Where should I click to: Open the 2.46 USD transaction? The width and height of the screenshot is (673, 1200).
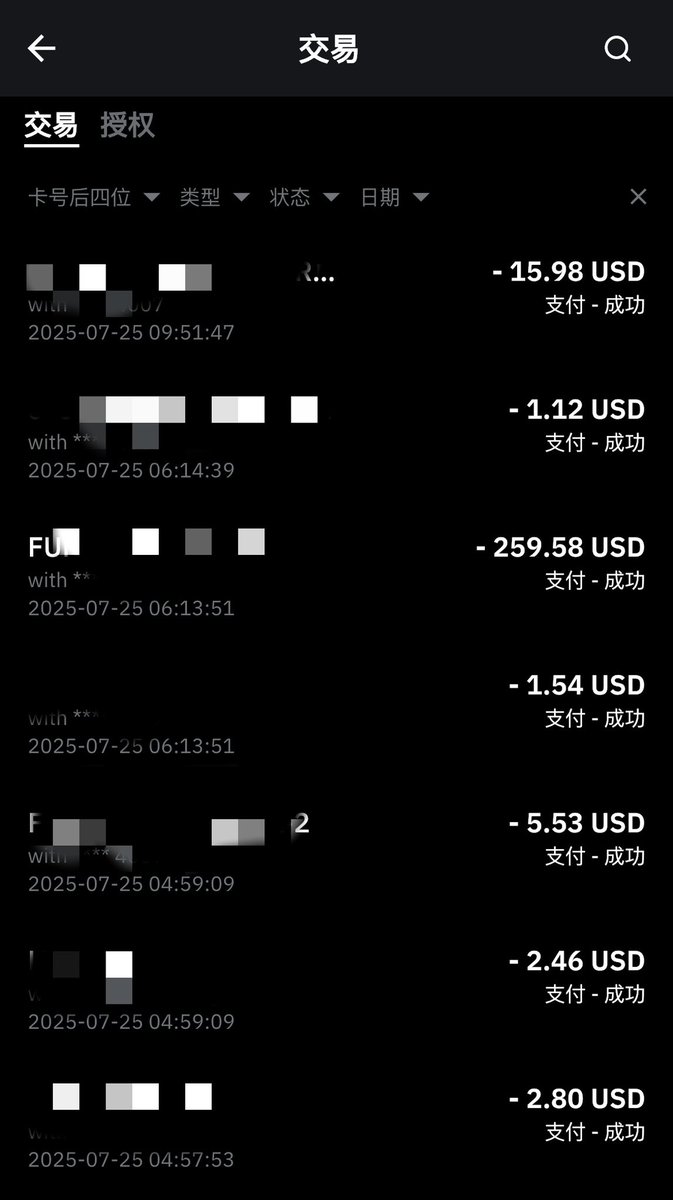336,991
